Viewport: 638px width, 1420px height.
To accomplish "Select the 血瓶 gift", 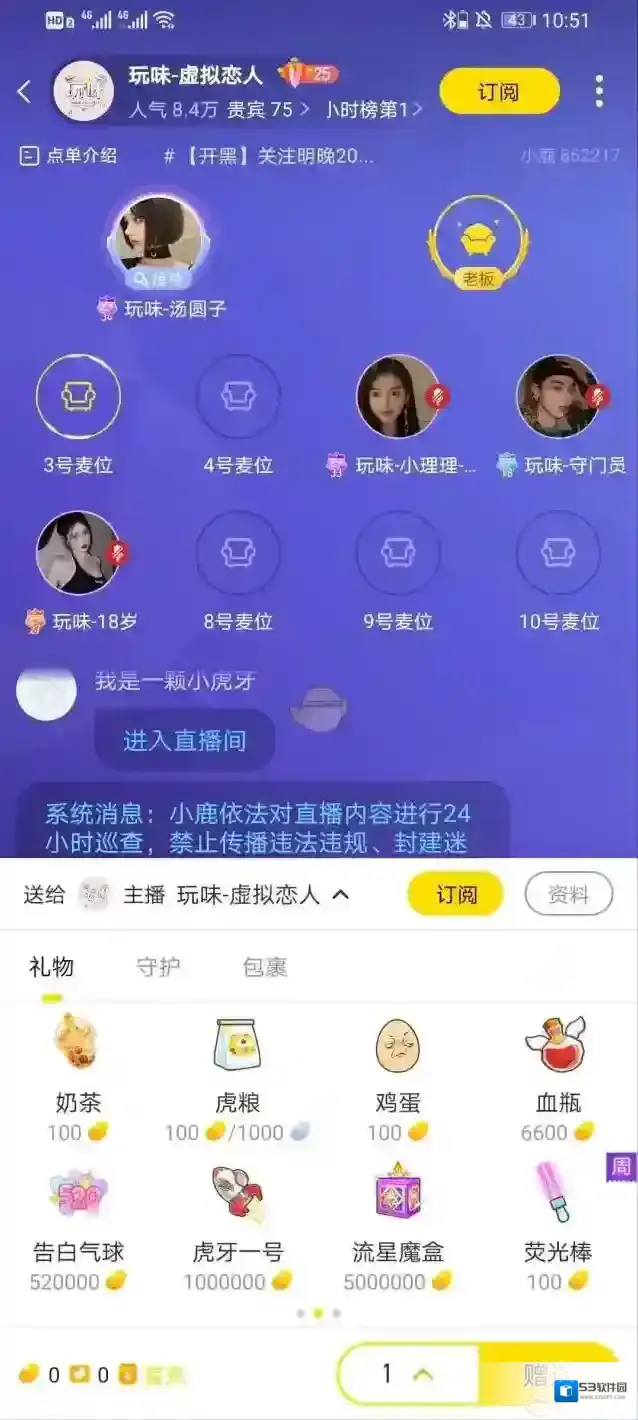I will coord(557,1075).
